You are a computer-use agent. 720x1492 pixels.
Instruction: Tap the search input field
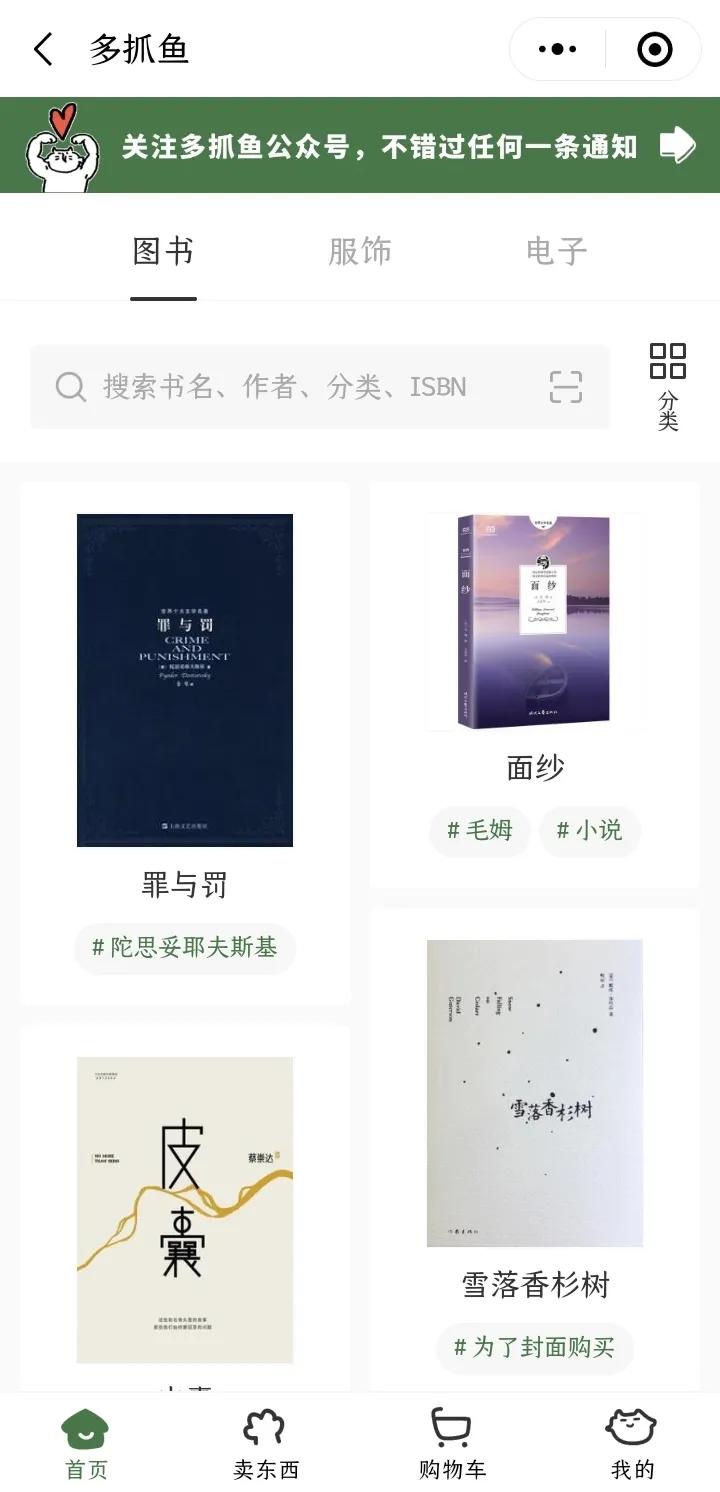[300, 387]
